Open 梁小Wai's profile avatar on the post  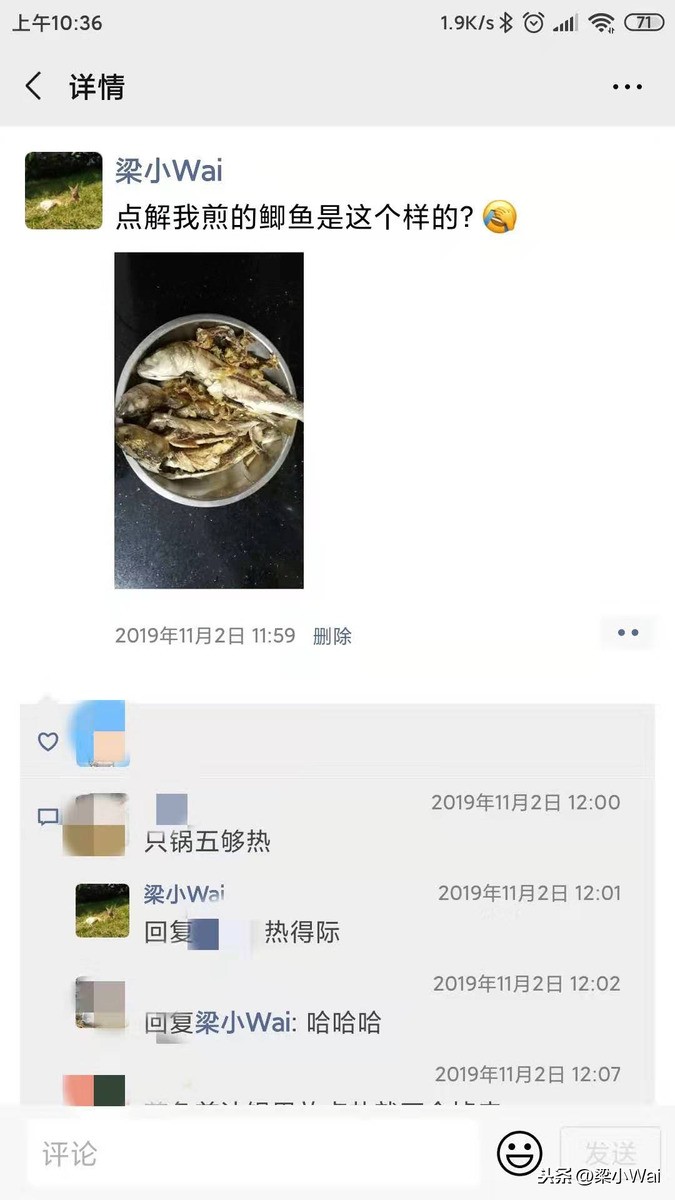tap(63, 191)
